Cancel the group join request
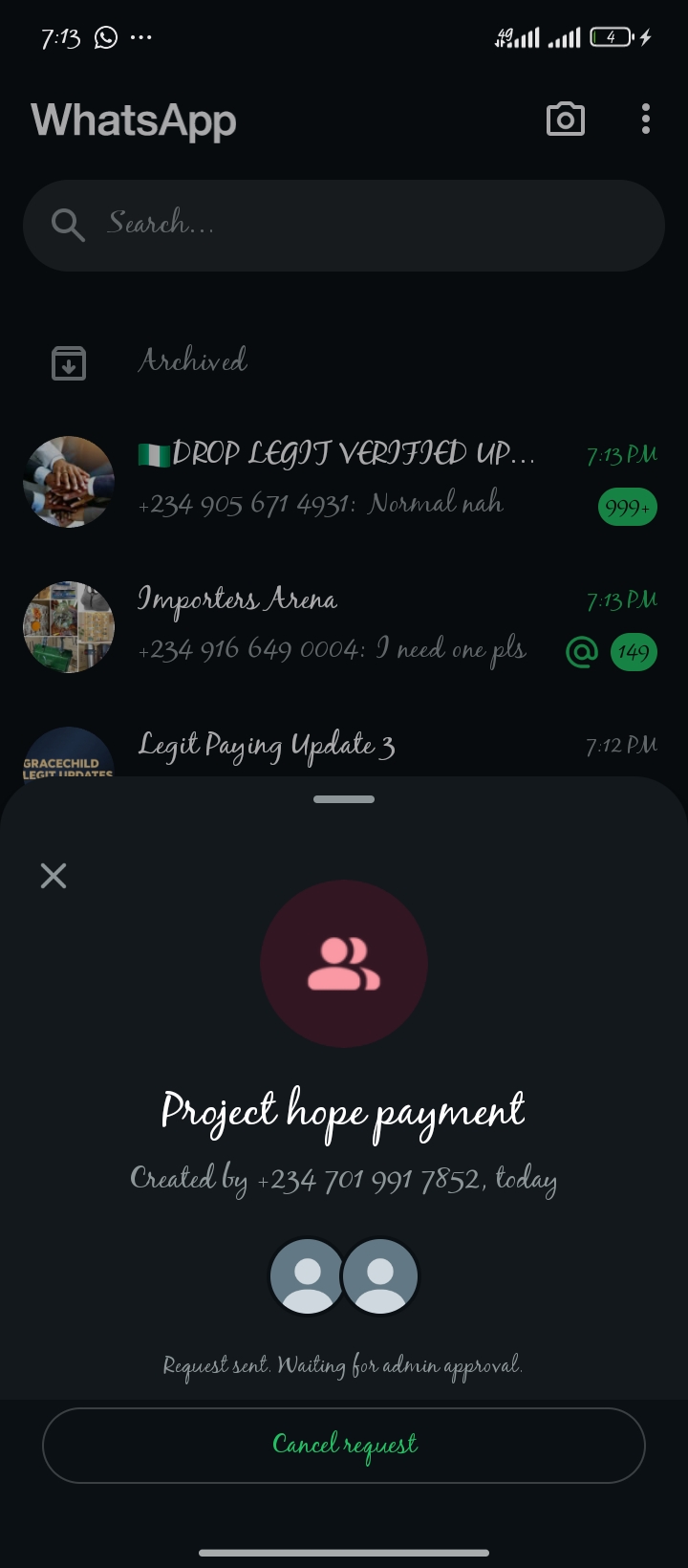This screenshot has height=1568, width=688. coord(344,1445)
